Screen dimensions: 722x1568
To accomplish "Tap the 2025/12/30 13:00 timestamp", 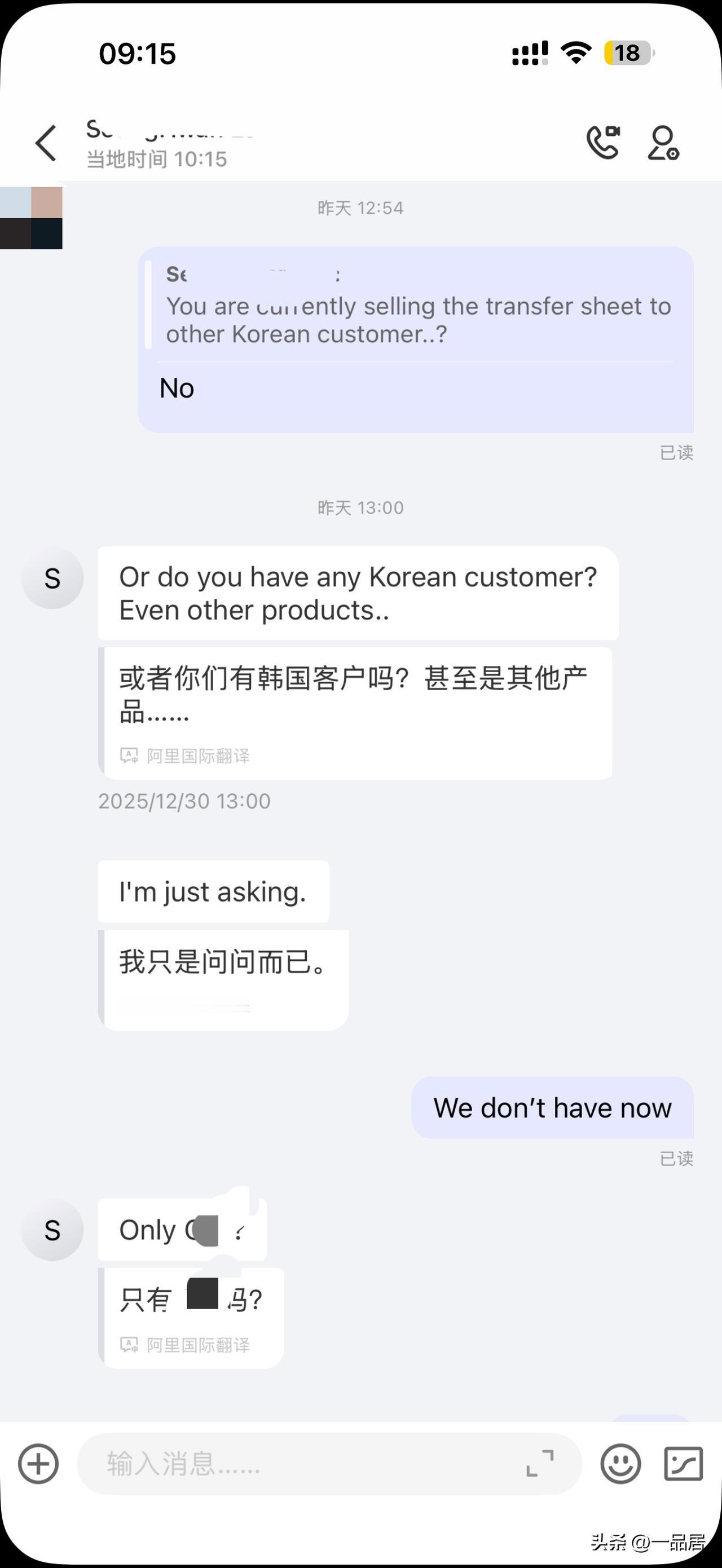I will tap(184, 801).
